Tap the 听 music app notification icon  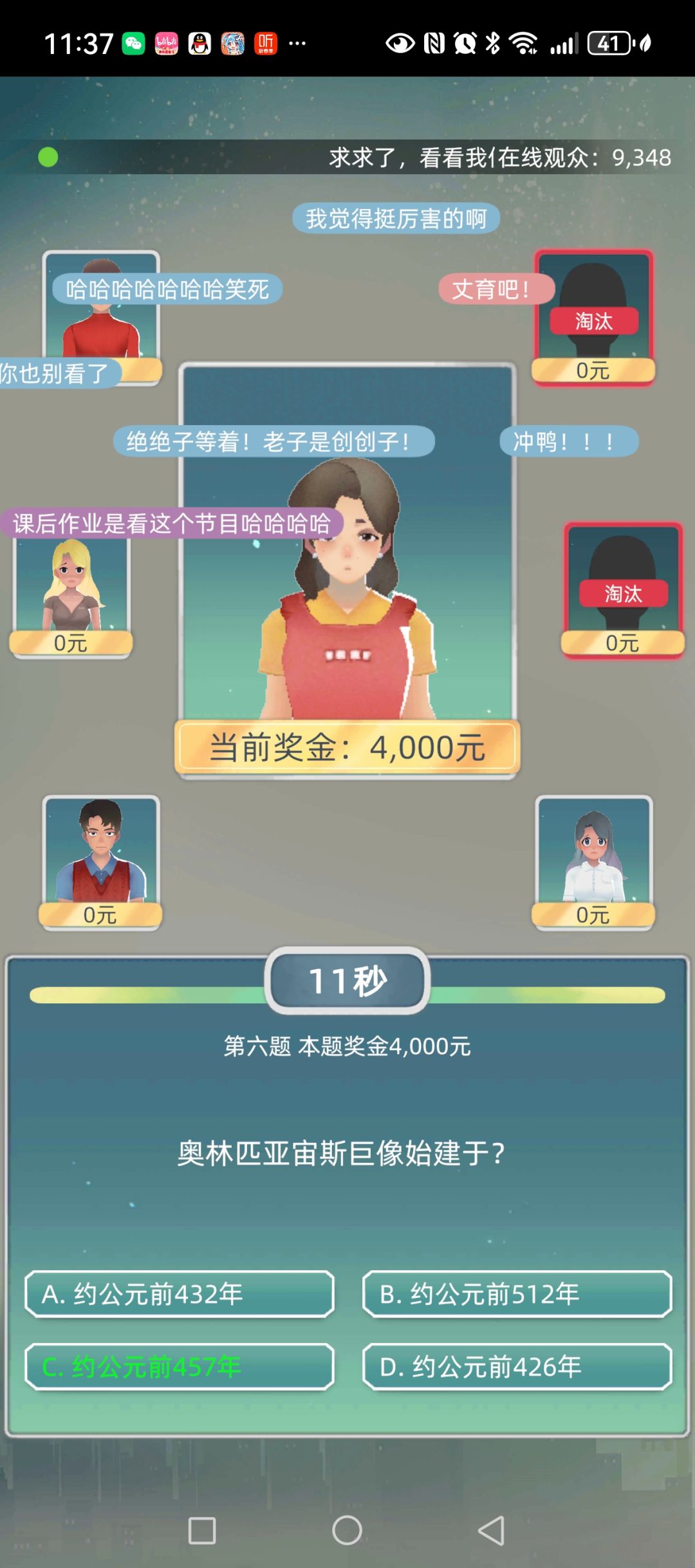tap(266, 42)
